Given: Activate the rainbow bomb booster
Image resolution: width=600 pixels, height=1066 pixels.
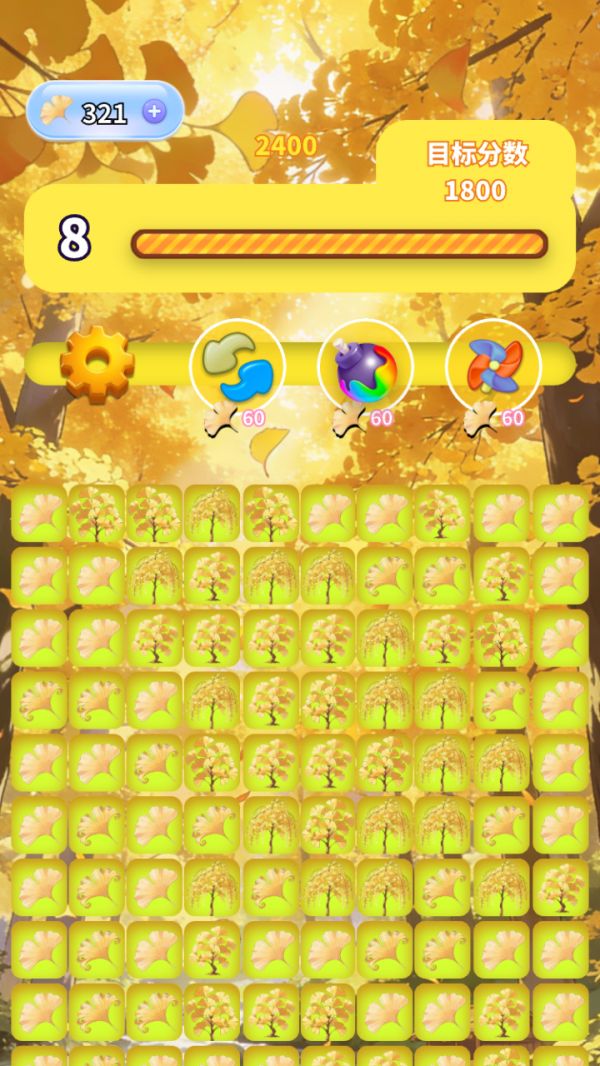Looking at the screenshot, I should (x=366, y=367).
